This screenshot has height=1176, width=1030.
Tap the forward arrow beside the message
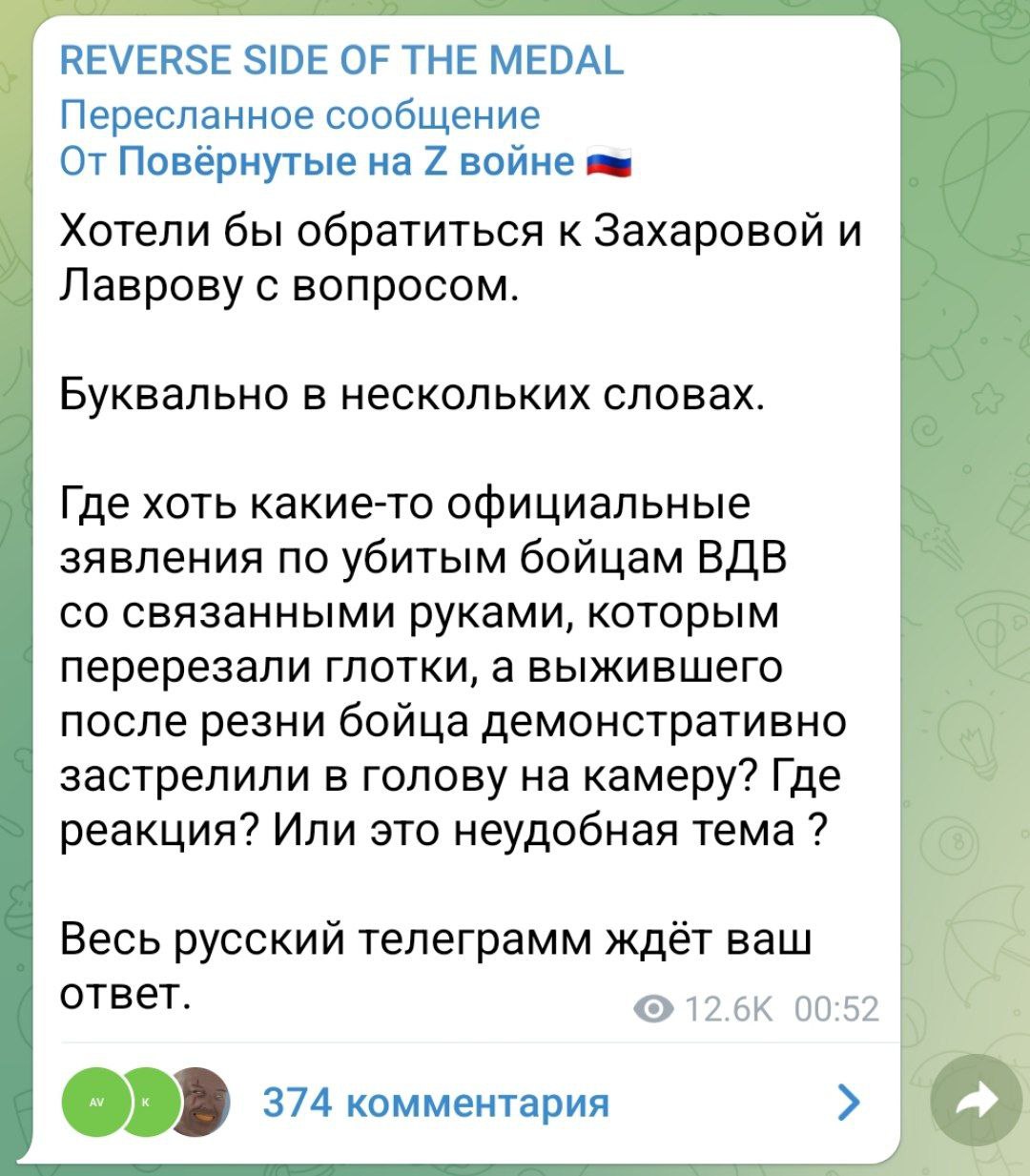pos(977,1104)
